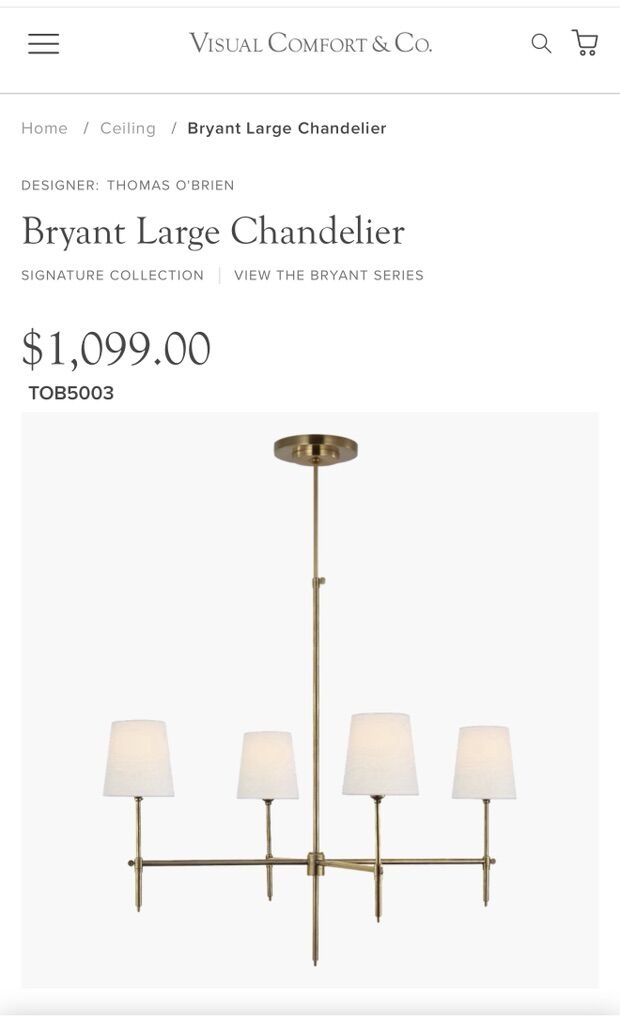Open the search magnifier icon
The height and width of the screenshot is (1020, 620).
(x=541, y=43)
